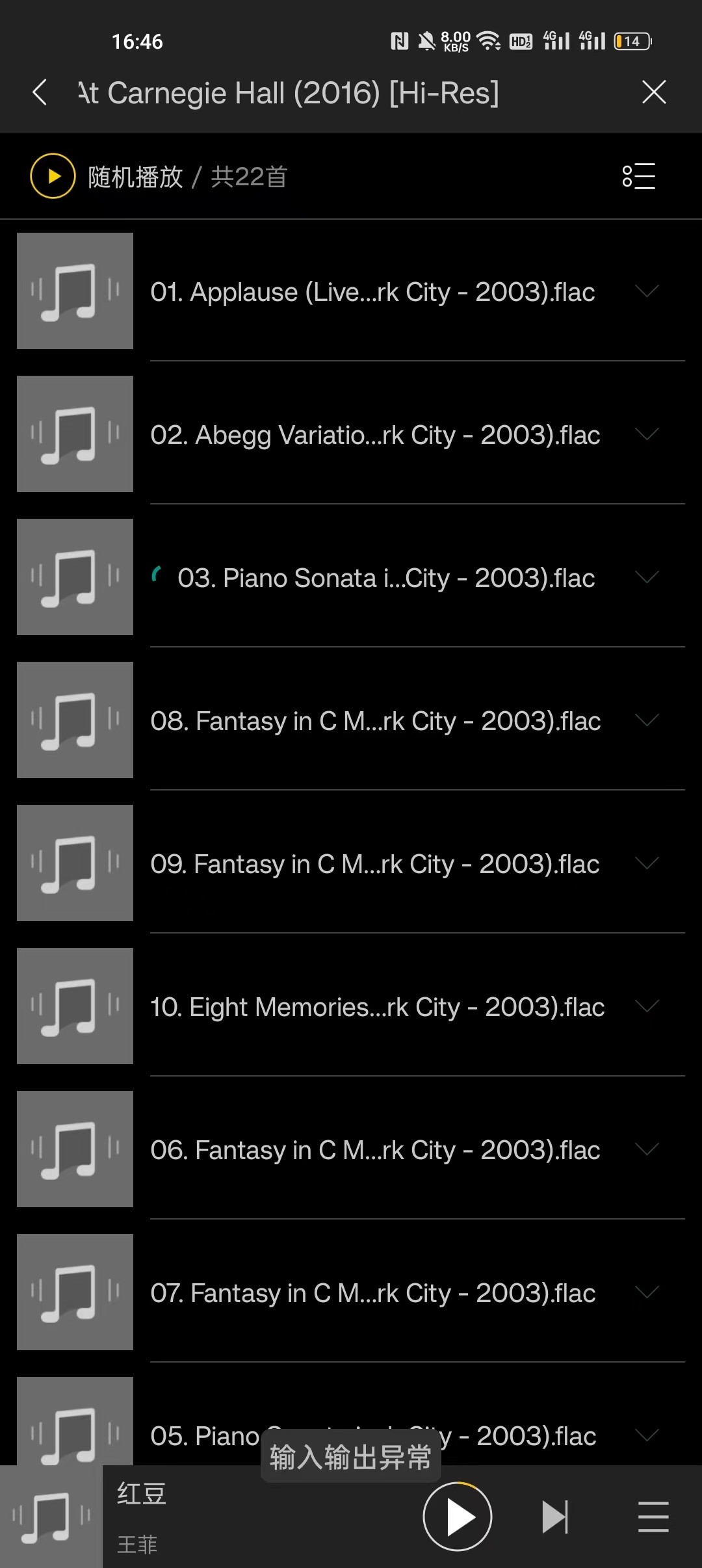Play track 01. Applause

[x=372, y=292]
